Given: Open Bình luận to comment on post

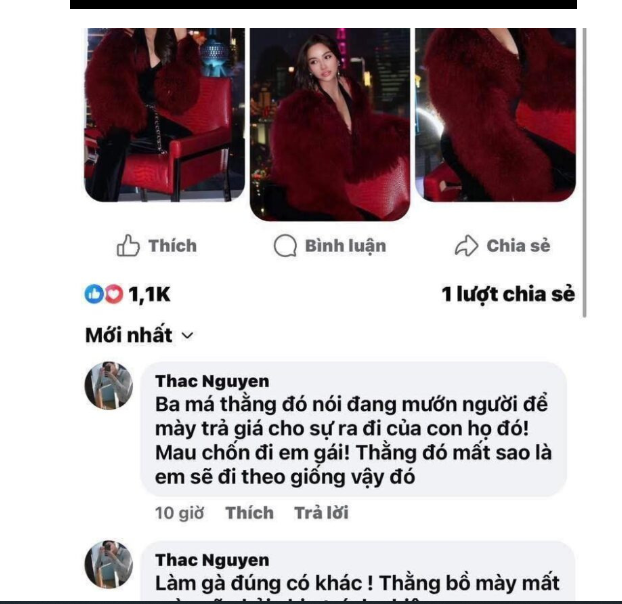Looking at the screenshot, I should click(330, 246).
